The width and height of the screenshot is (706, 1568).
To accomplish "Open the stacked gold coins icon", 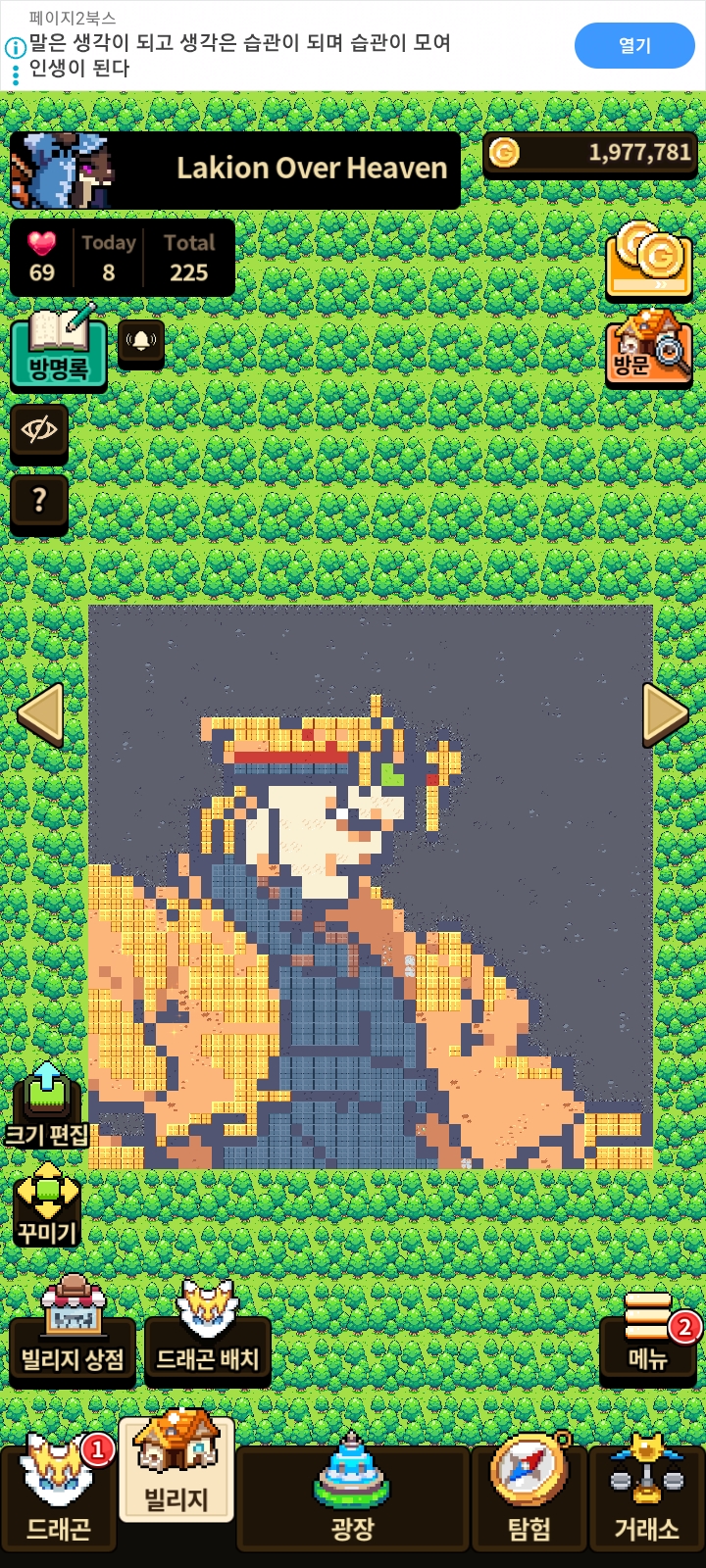I will tap(648, 260).
